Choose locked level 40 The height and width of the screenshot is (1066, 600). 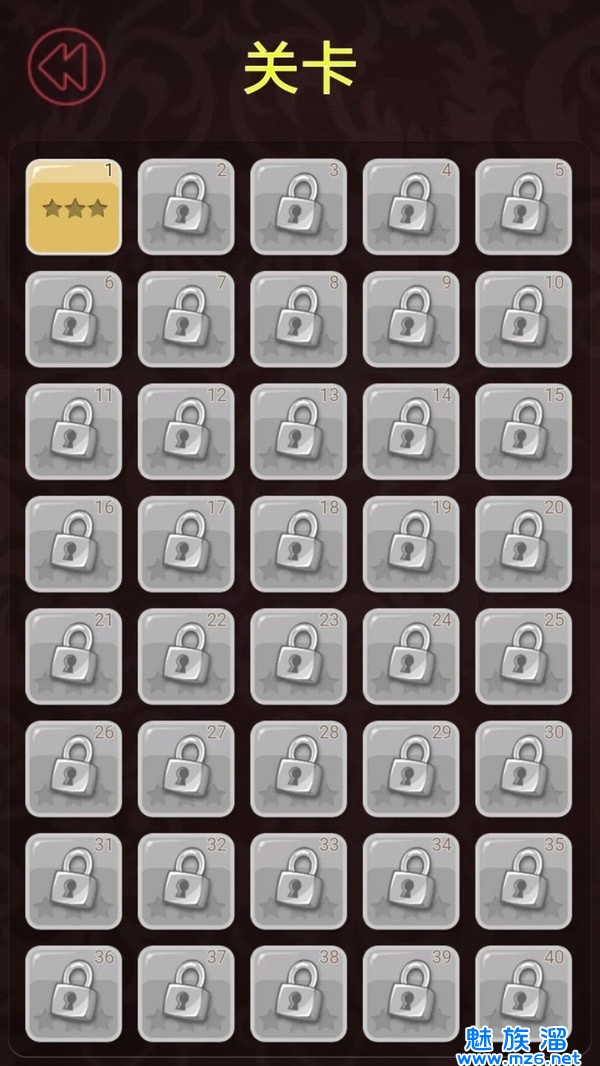coord(524,994)
